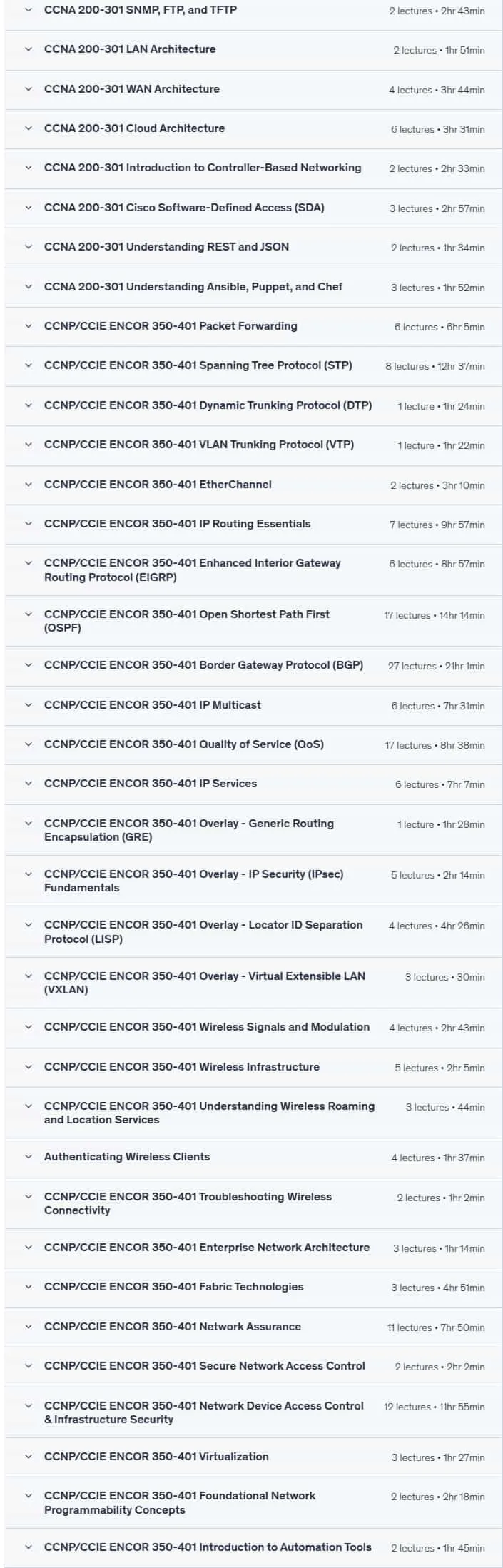Expand Quality of Service (QoS) section
Screen dimensions: 503x1568
pyautogui.click(x=253, y=745)
